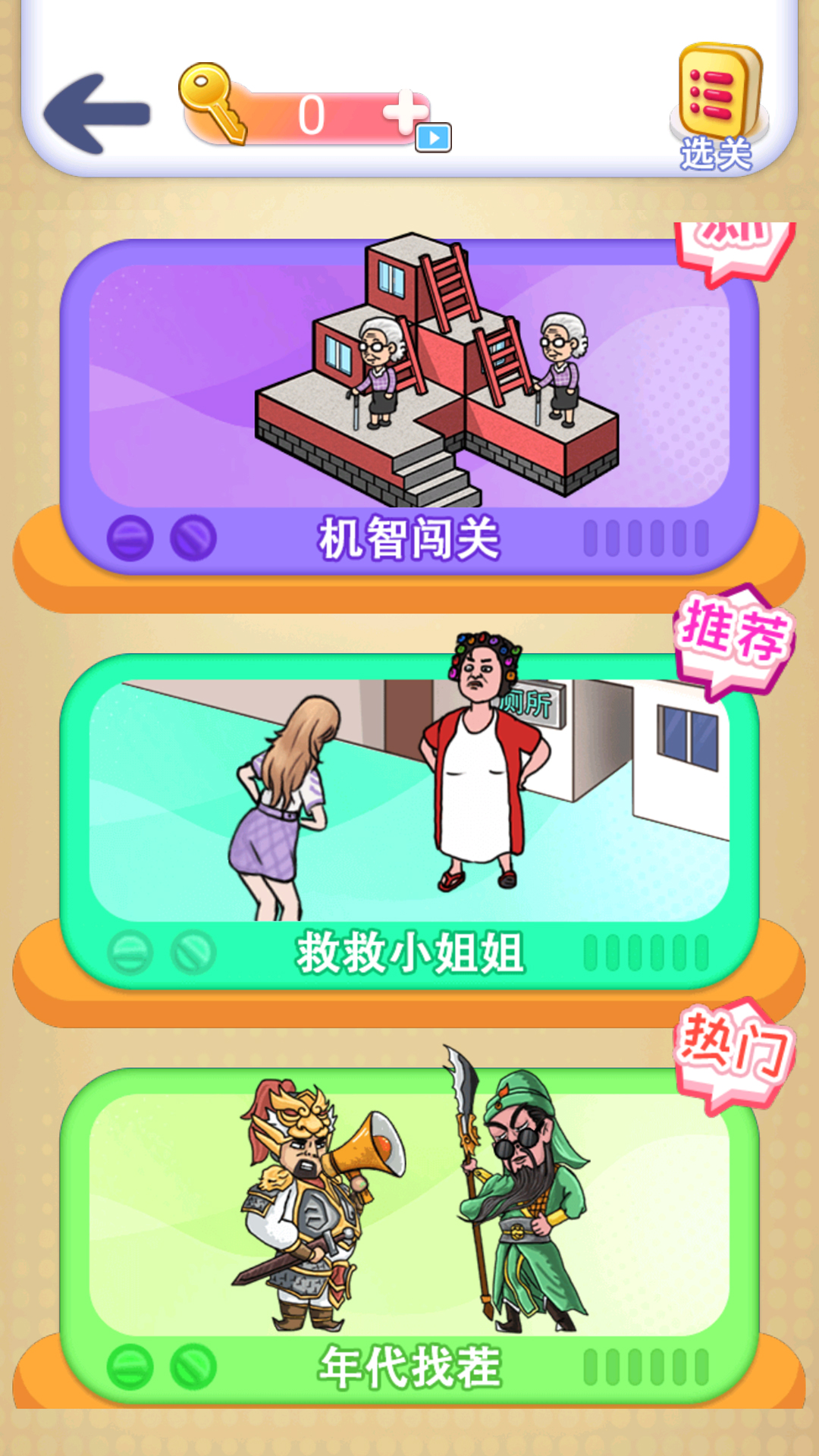Image resolution: width=819 pixels, height=1456 pixels.
Task: Open the 机智闯关 game mode card
Action: pos(409,406)
